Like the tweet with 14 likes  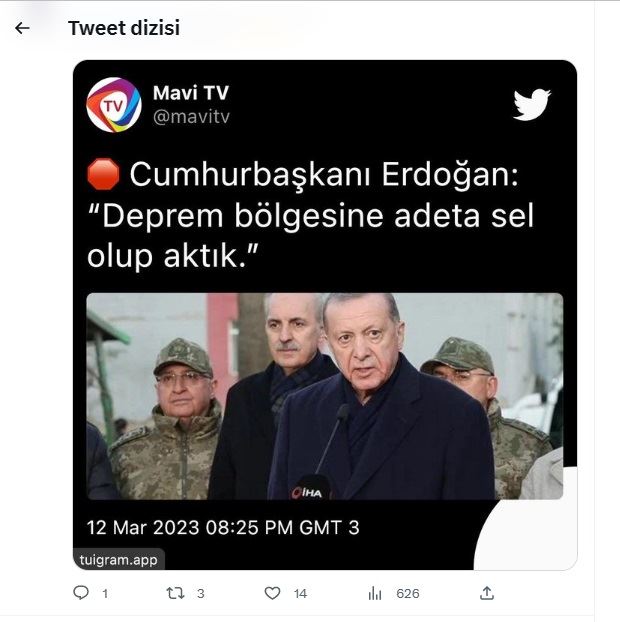click(272, 593)
